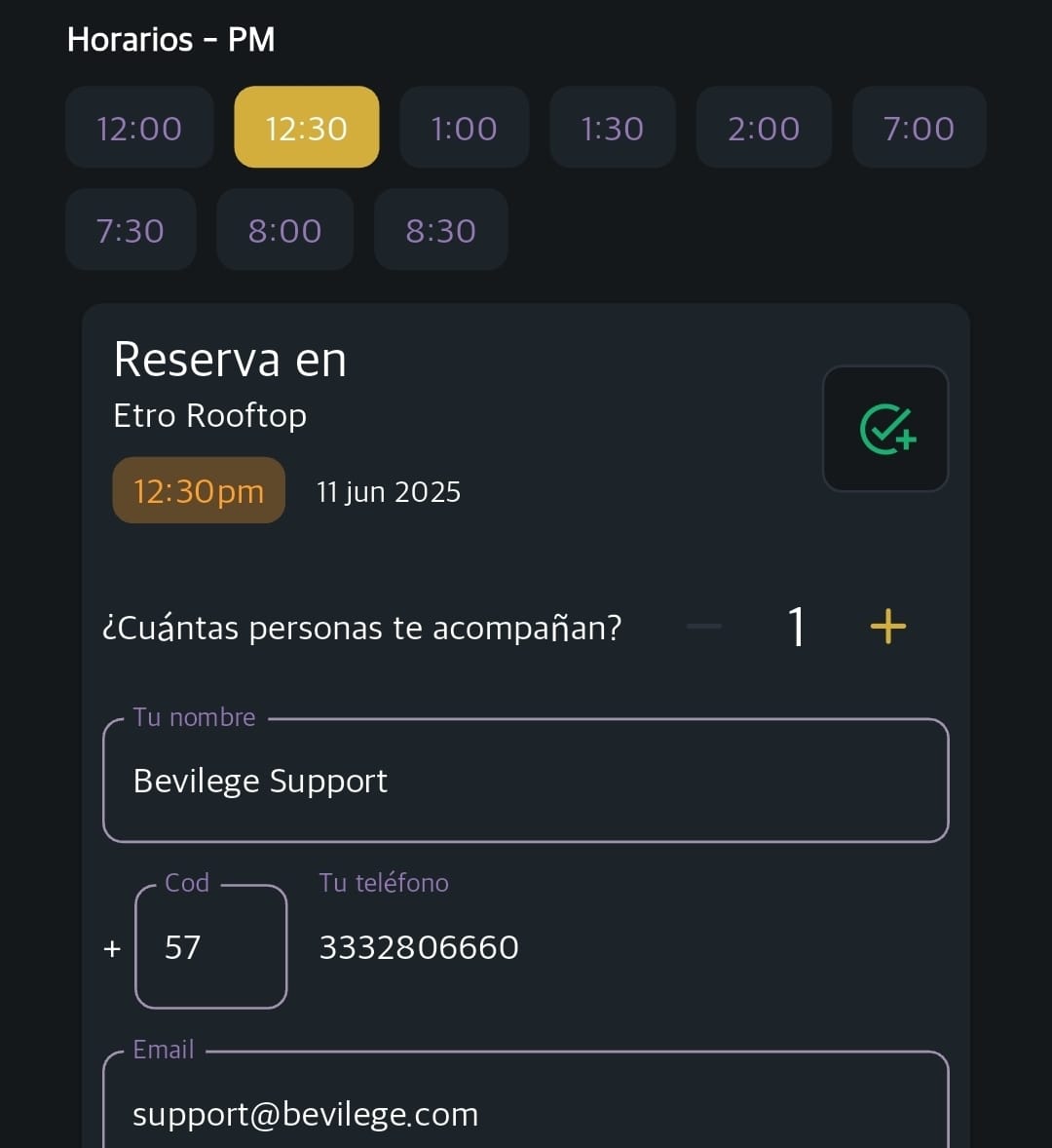Pick the 8:30 time slot
Viewport: 1052px width, 1148px height.
pyautogui.click(x=440, y=230)
